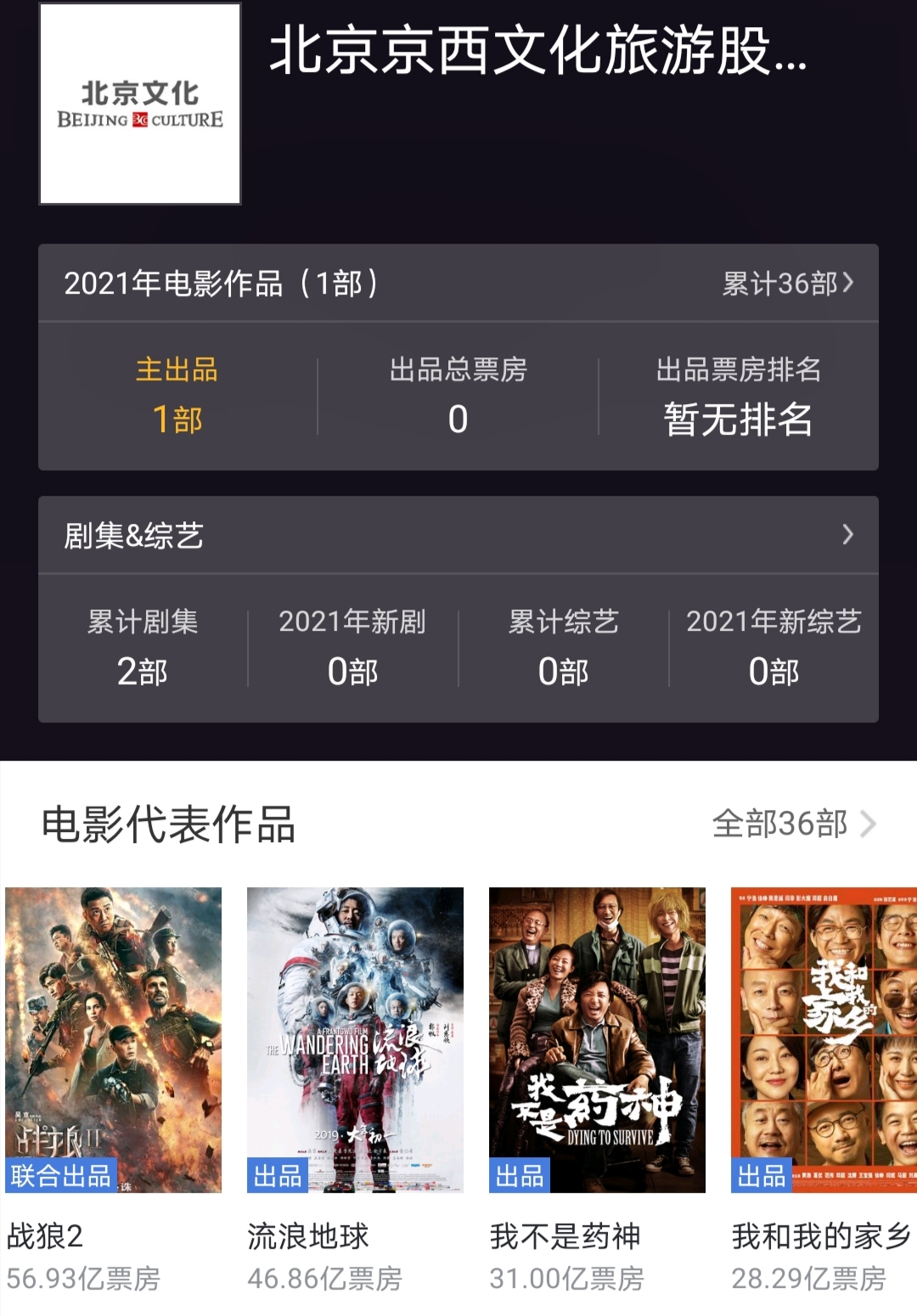Open the 北京文化 company logo
This screenshot has height=1316, width=917.
139,104
